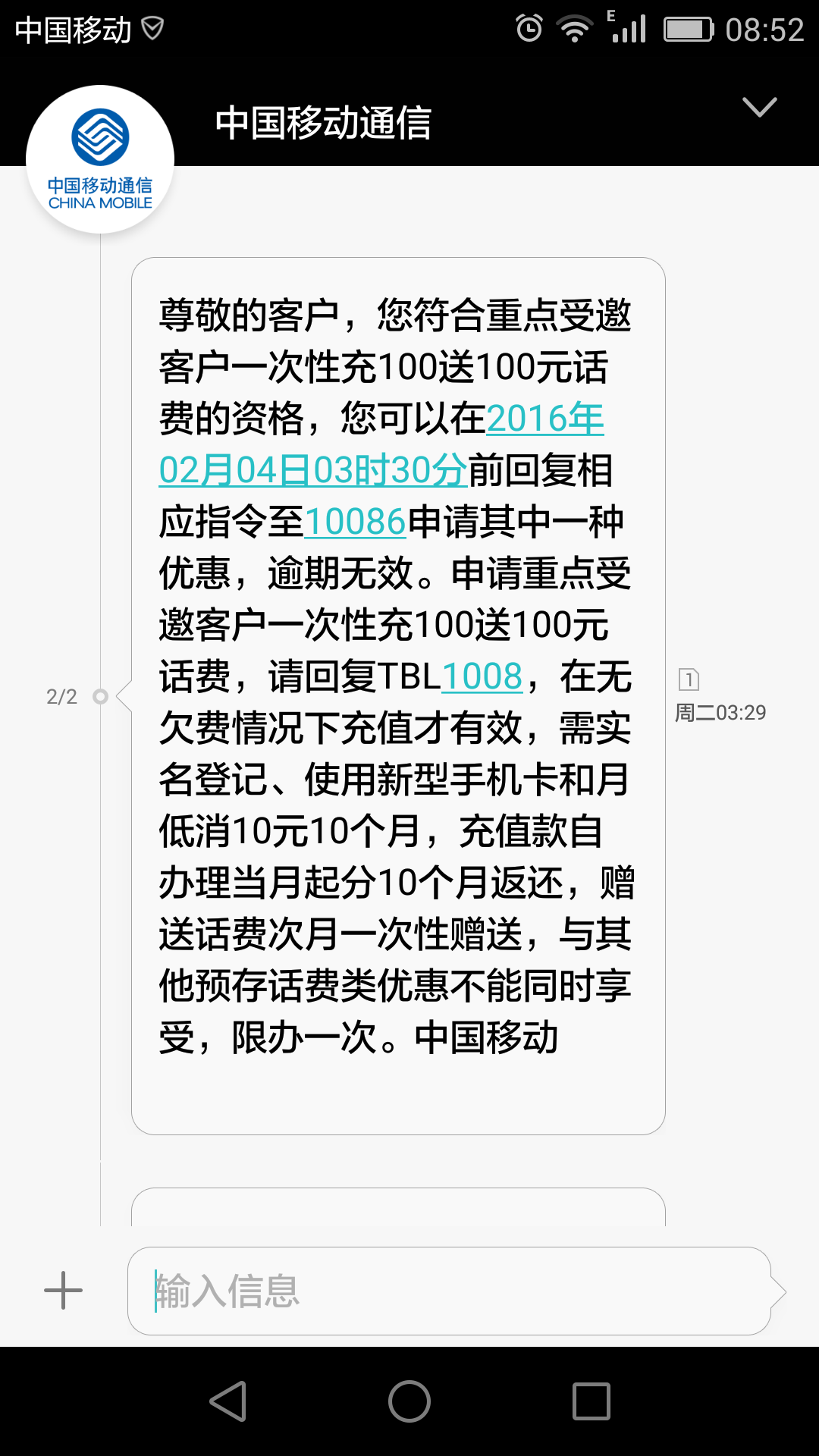The width and height of the screenshot is (819, 1456).
Task: Focus the 输入信息 message field
Action: pyautogui.click(x=449, y=1291)
